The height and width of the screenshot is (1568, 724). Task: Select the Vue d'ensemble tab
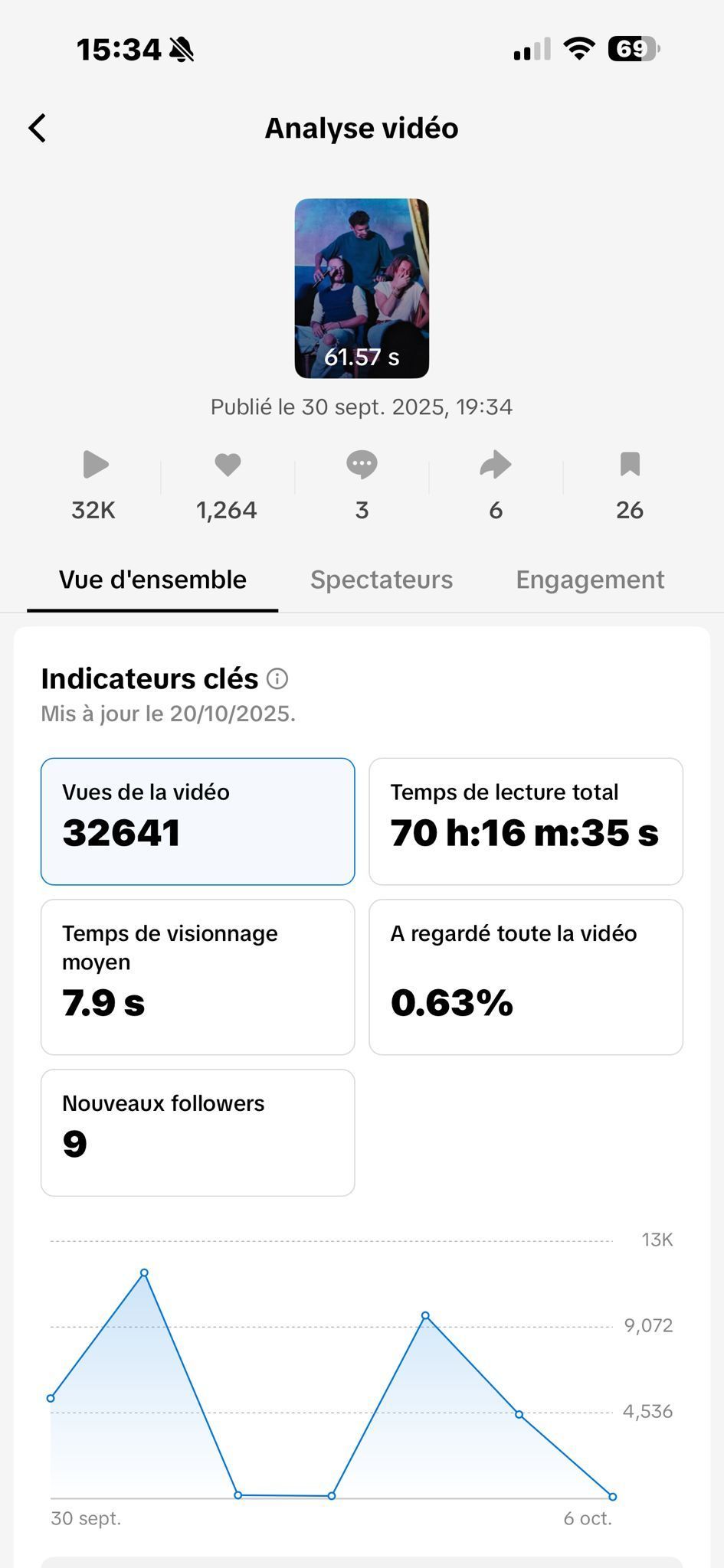point(152,580)
